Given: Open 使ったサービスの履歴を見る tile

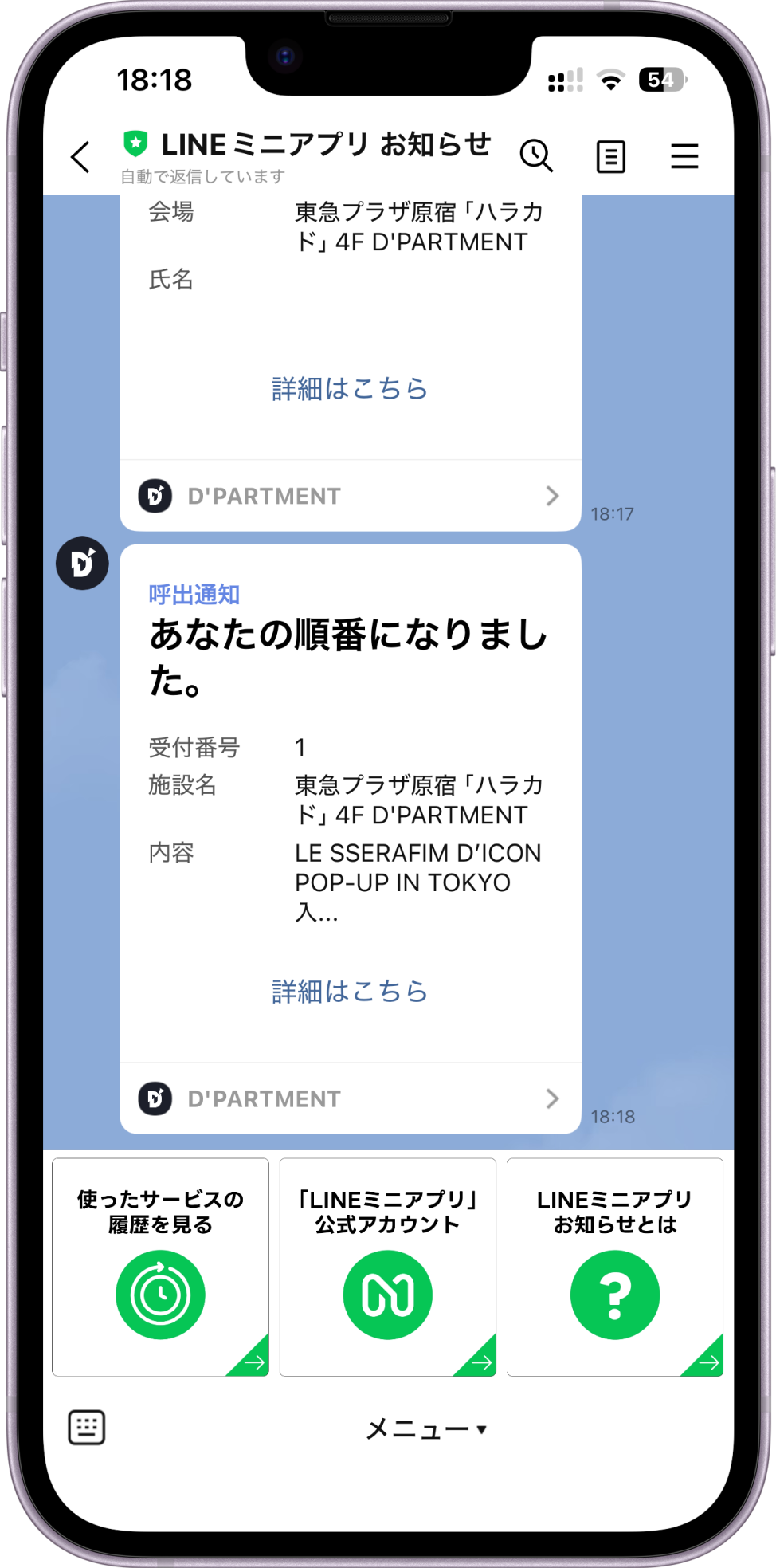Looking at the screenshot, I should [160, 1267].
